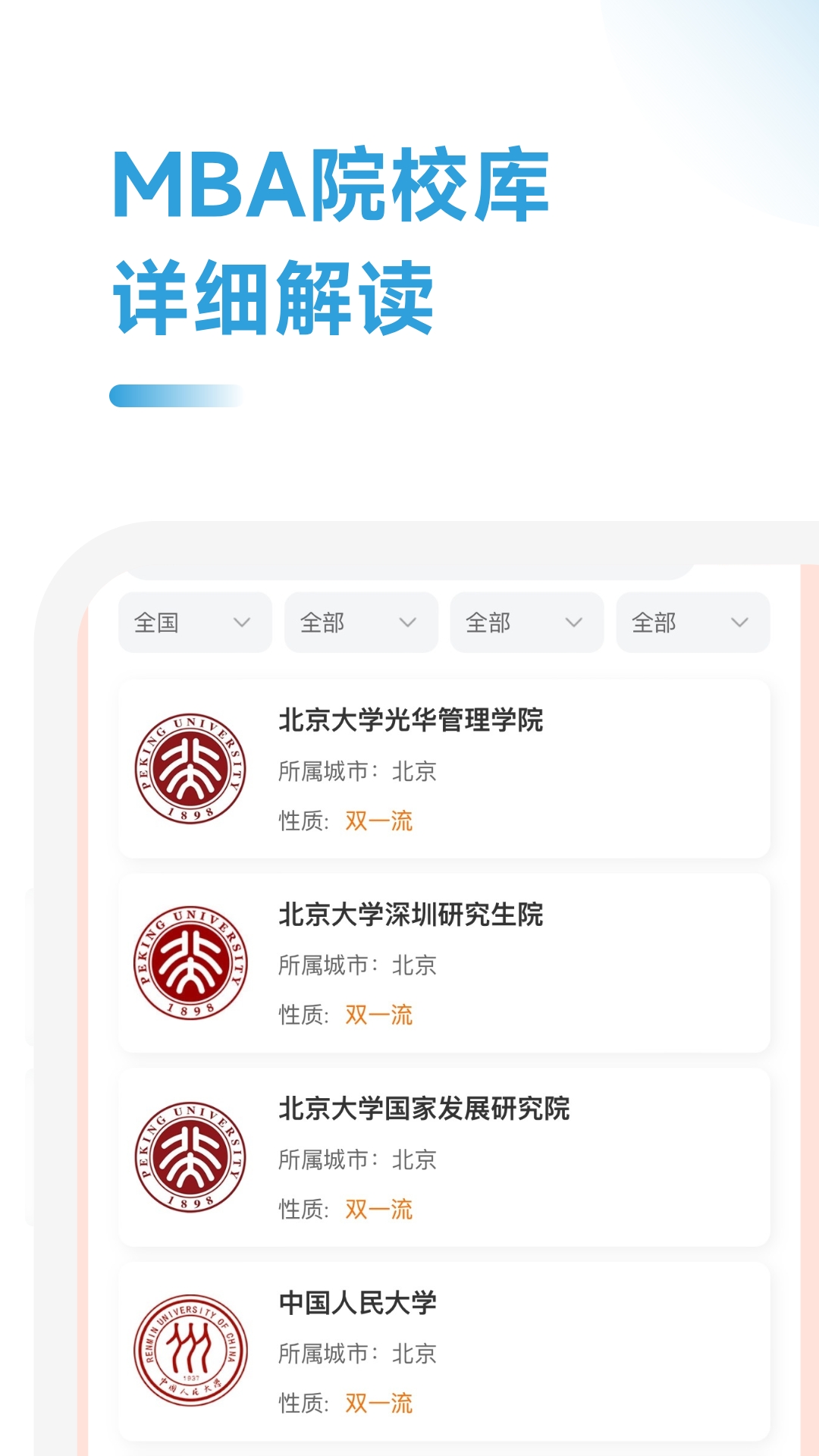Click the chevron on the 全国 filter
Screen dimensions: 819x1456
[243, 623]
